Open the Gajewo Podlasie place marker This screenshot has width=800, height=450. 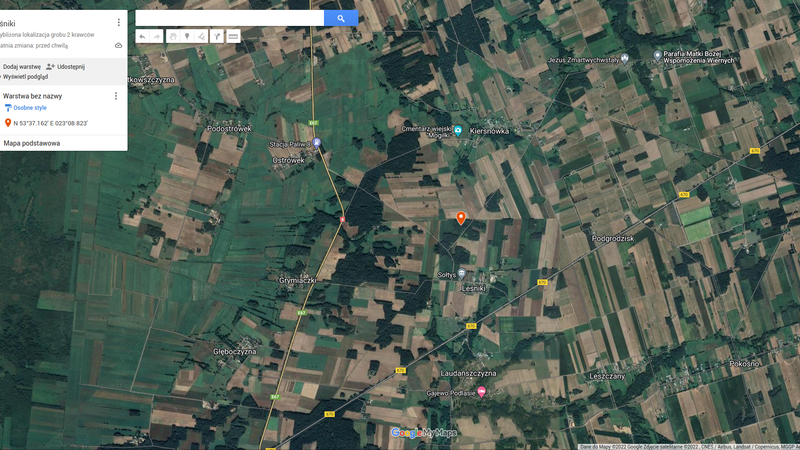click(482, 392)
